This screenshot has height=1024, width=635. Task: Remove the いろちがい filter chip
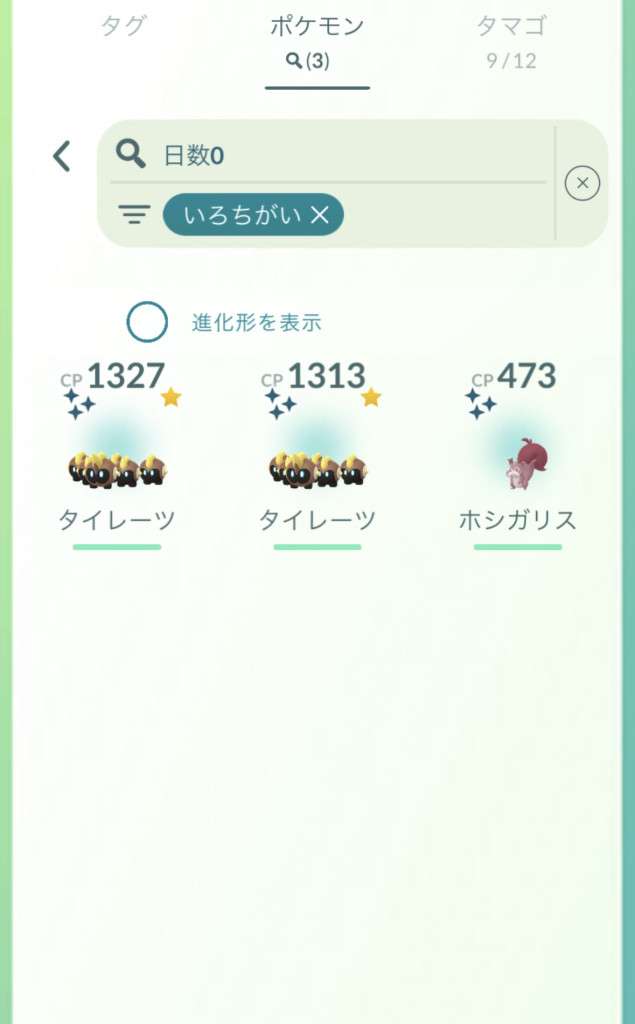320,215
